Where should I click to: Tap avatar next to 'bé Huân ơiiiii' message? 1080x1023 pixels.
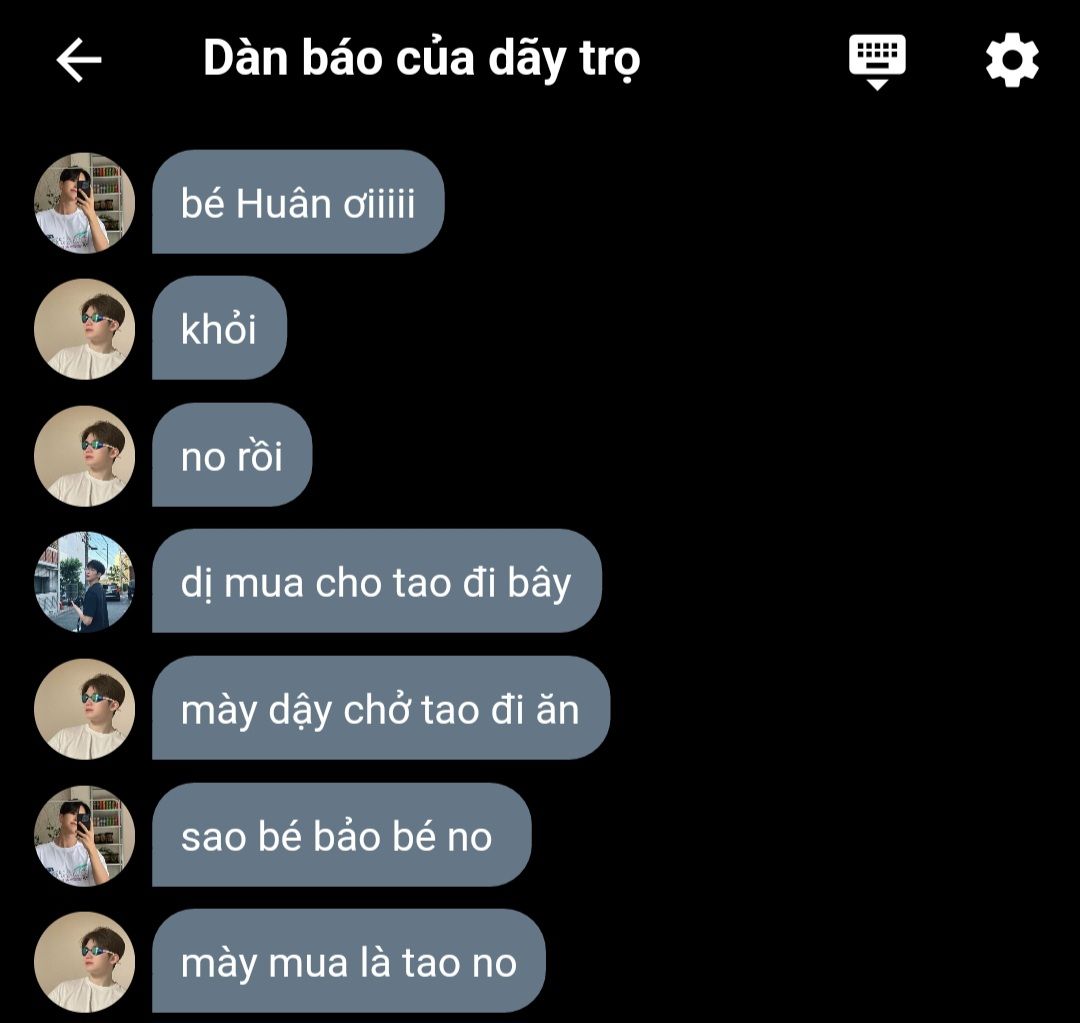[84, 203]
